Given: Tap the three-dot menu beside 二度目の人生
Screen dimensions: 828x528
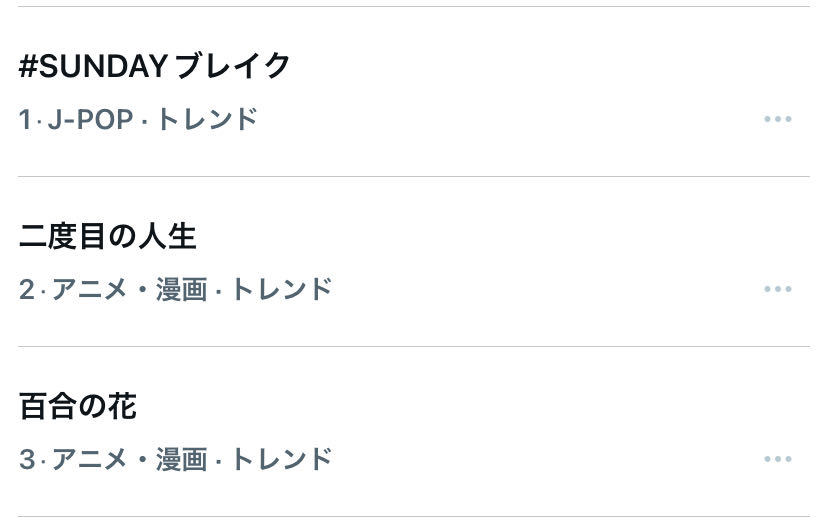Looking at the screenshot, I should (x=778, y=289).
